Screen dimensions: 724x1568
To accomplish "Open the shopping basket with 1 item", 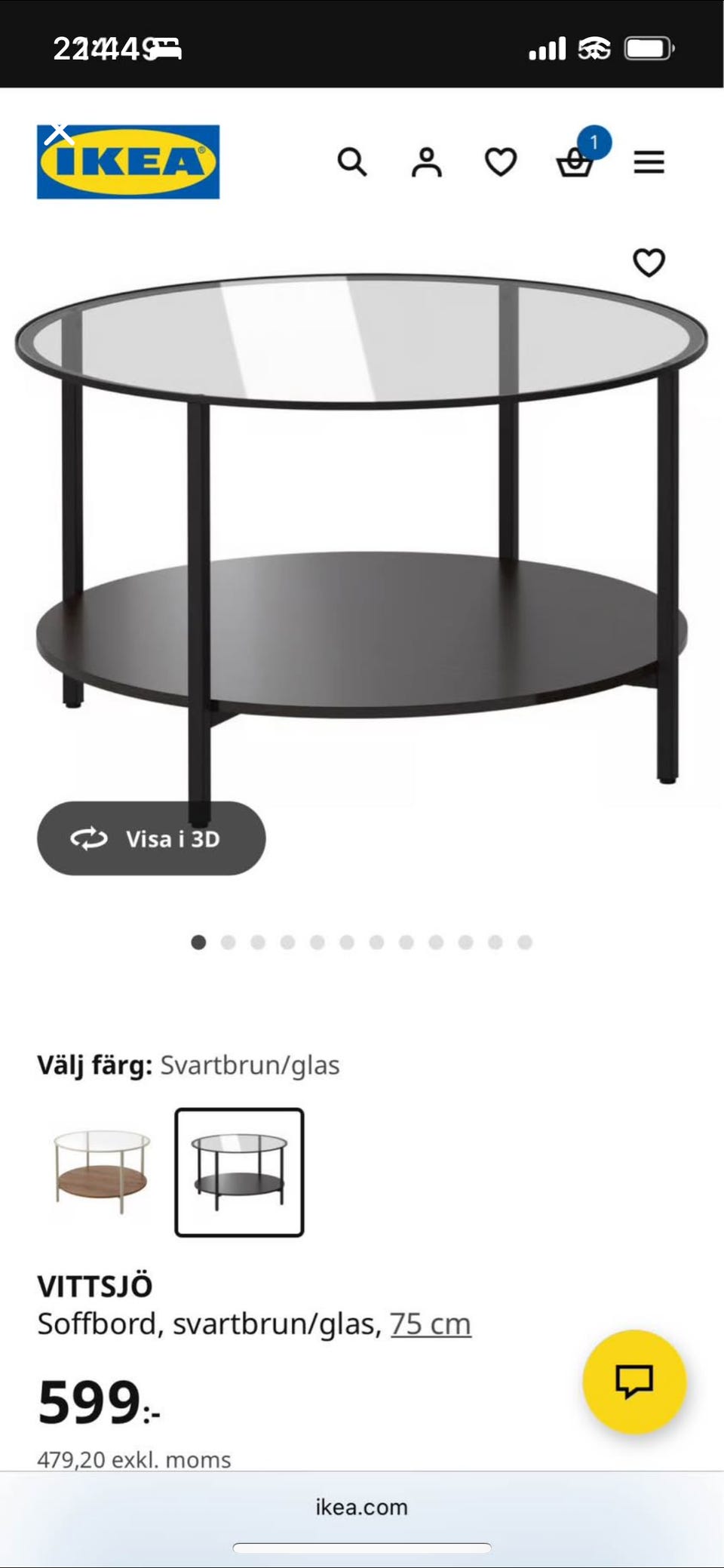I will tap(575, 161).
